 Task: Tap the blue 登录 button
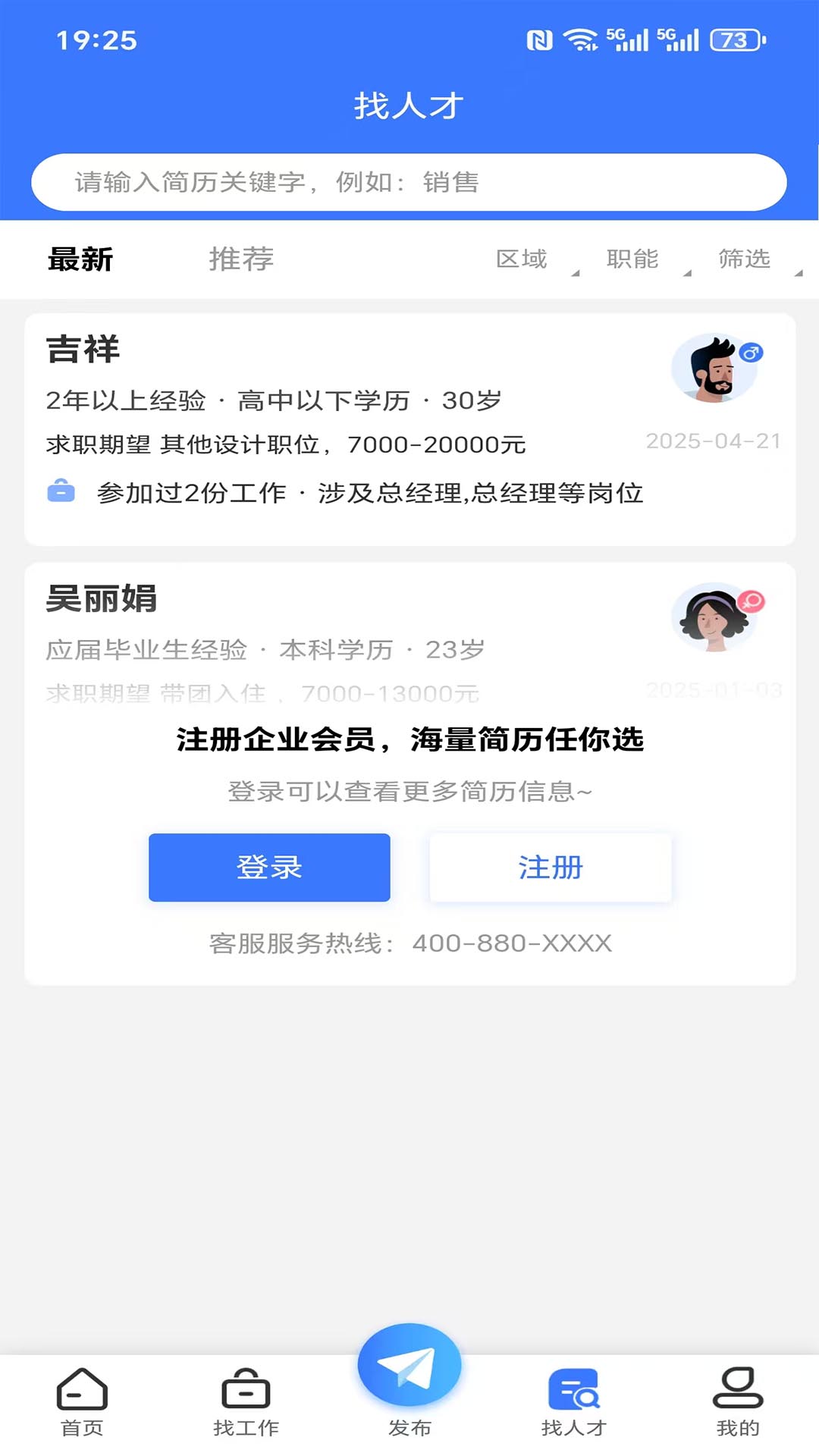(x=269, y=868)
